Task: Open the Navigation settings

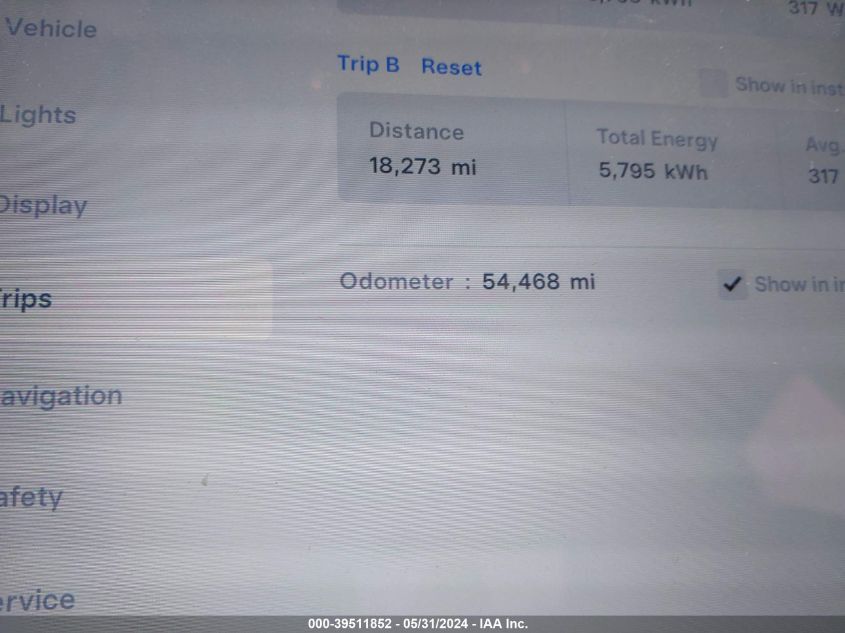Action: [x=60, y=396]
